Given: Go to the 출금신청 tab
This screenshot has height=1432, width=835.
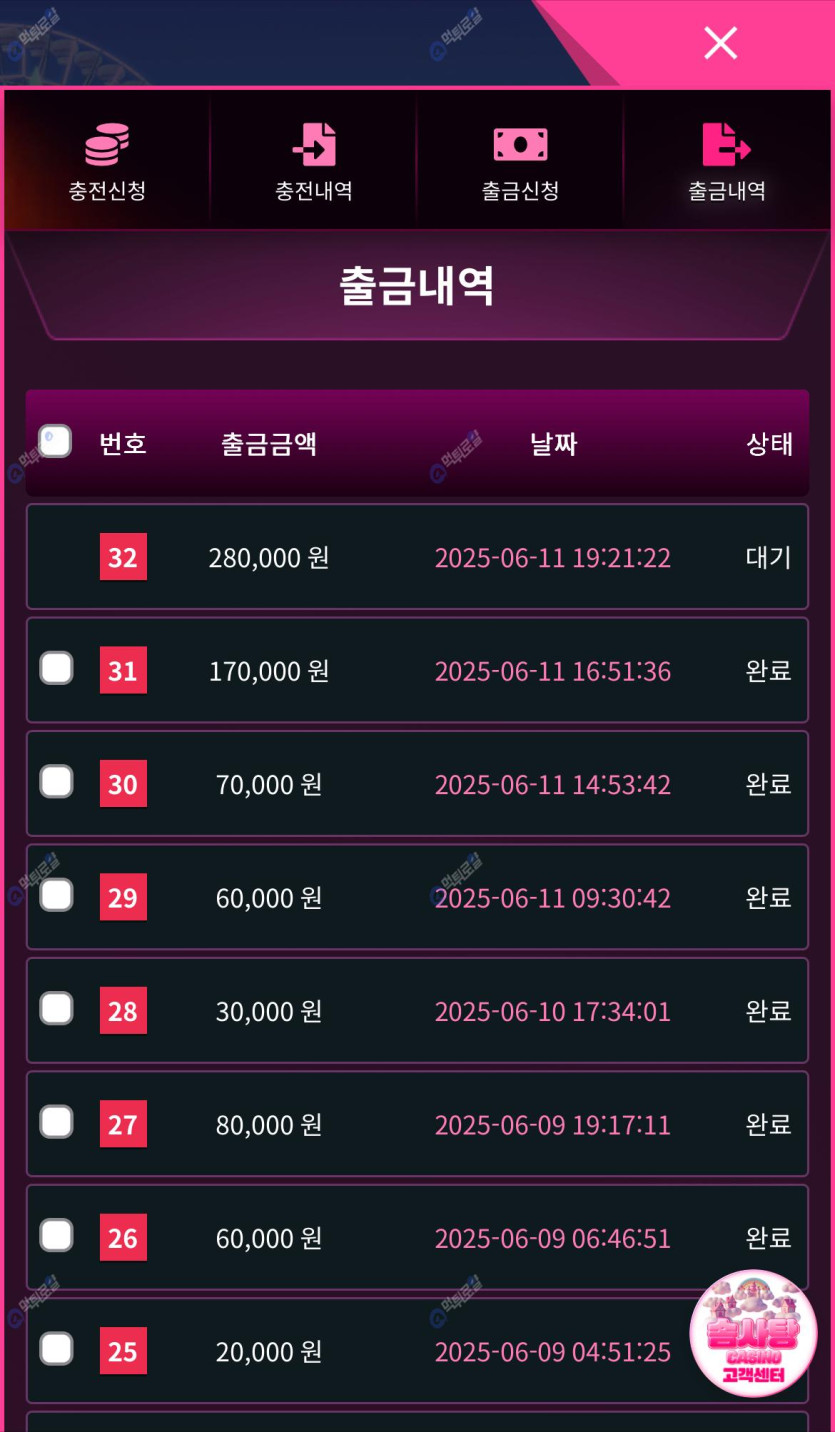Looking at the screenshot, I should pos(520,162).
